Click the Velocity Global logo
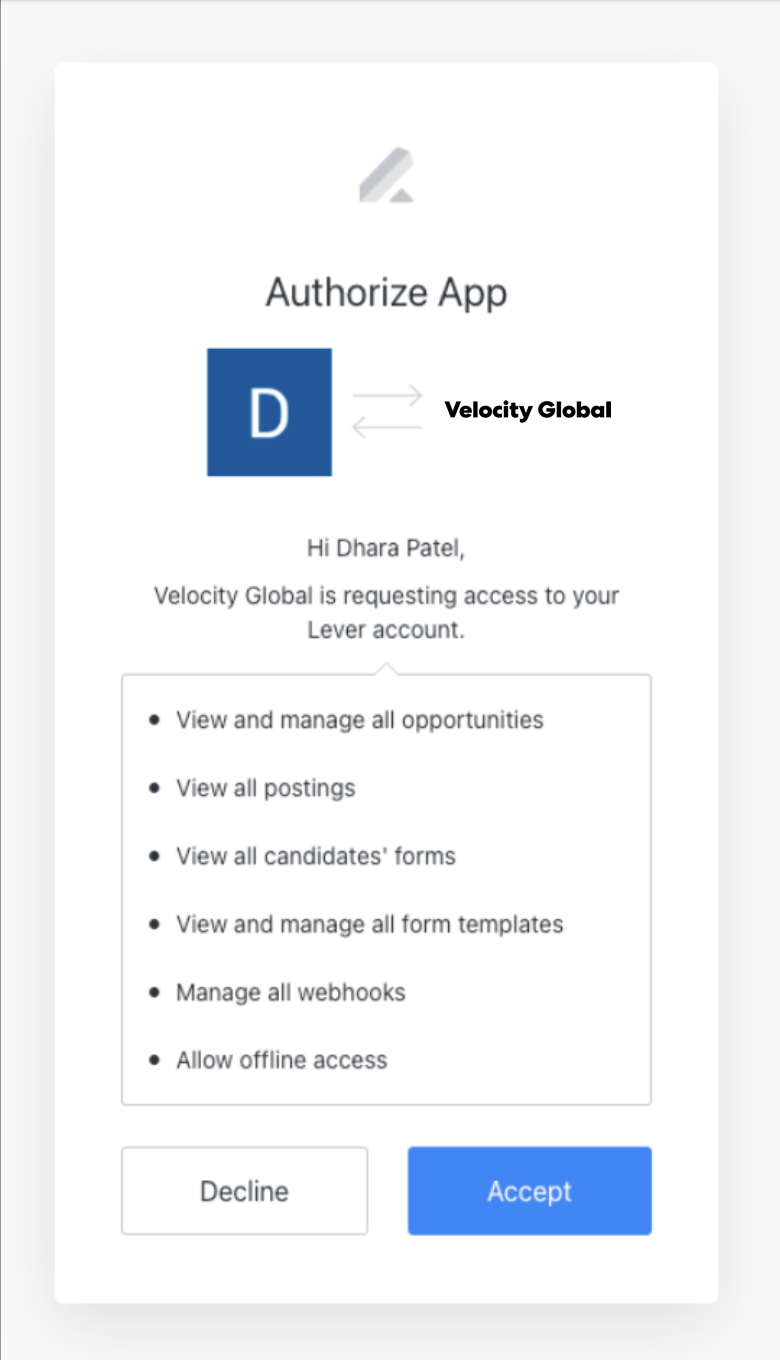This screenshot has width=780, height=1360. pos(528,410)
